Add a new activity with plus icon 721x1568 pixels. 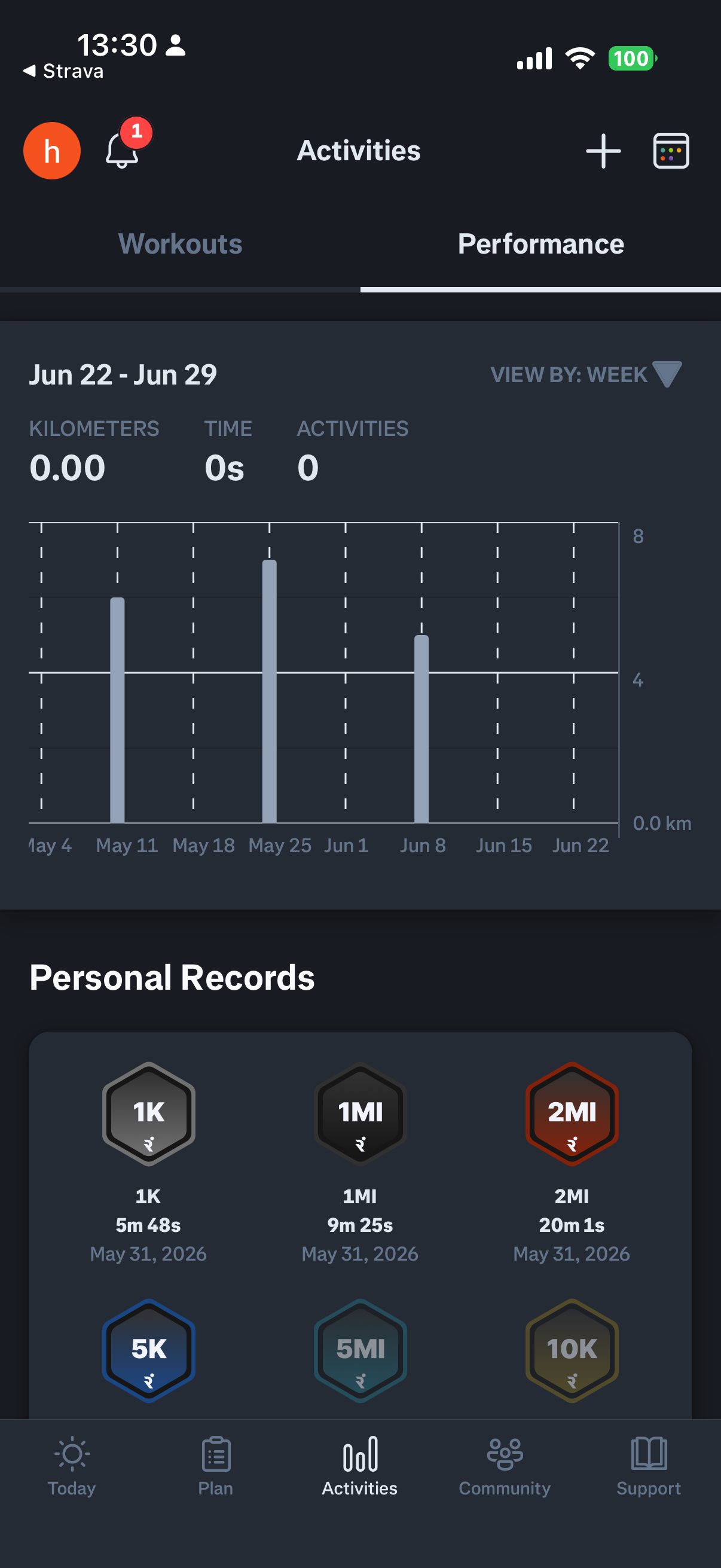(x=603, y=150)
